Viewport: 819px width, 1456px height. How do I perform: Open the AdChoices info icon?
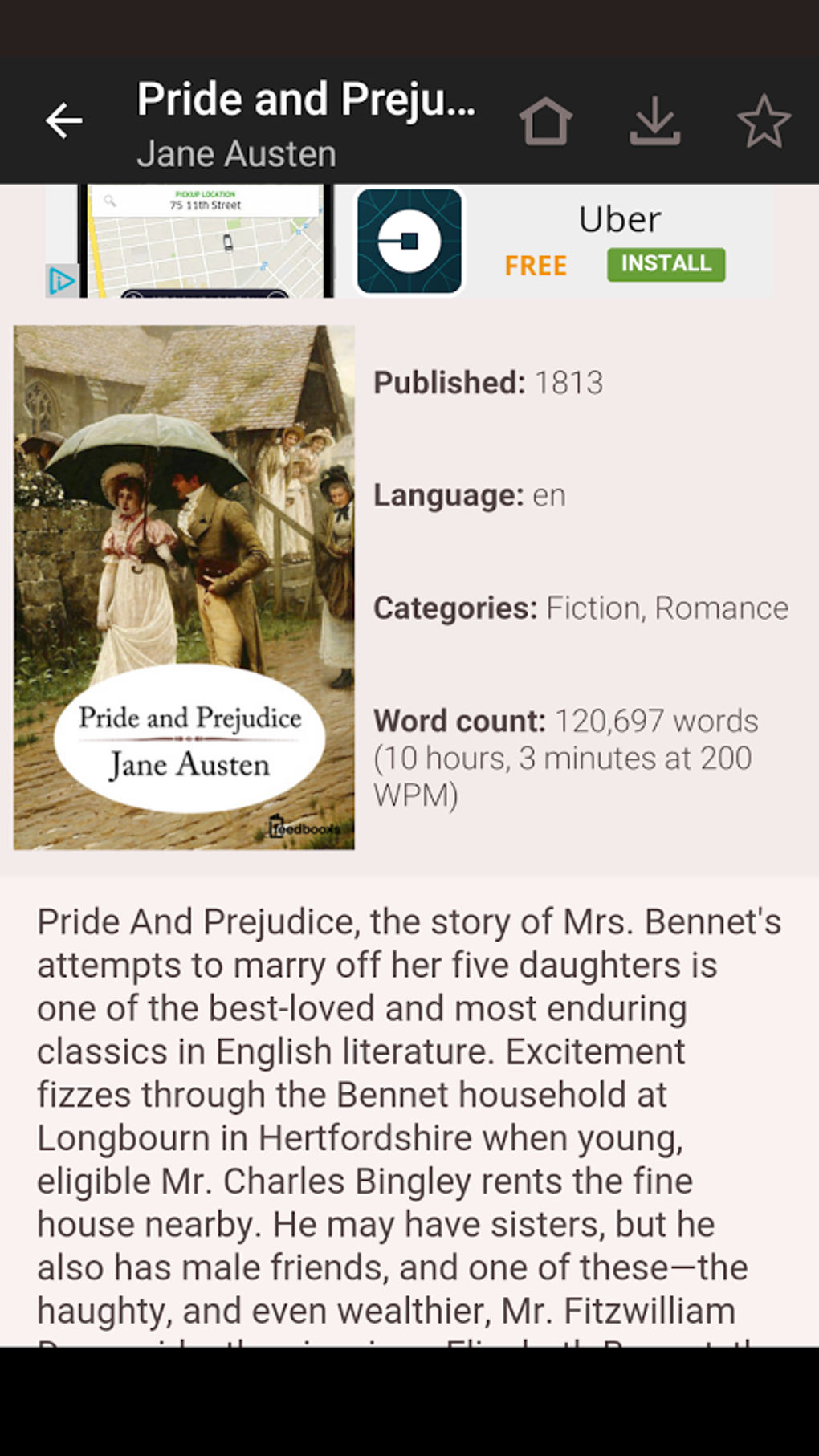(62, 281)
